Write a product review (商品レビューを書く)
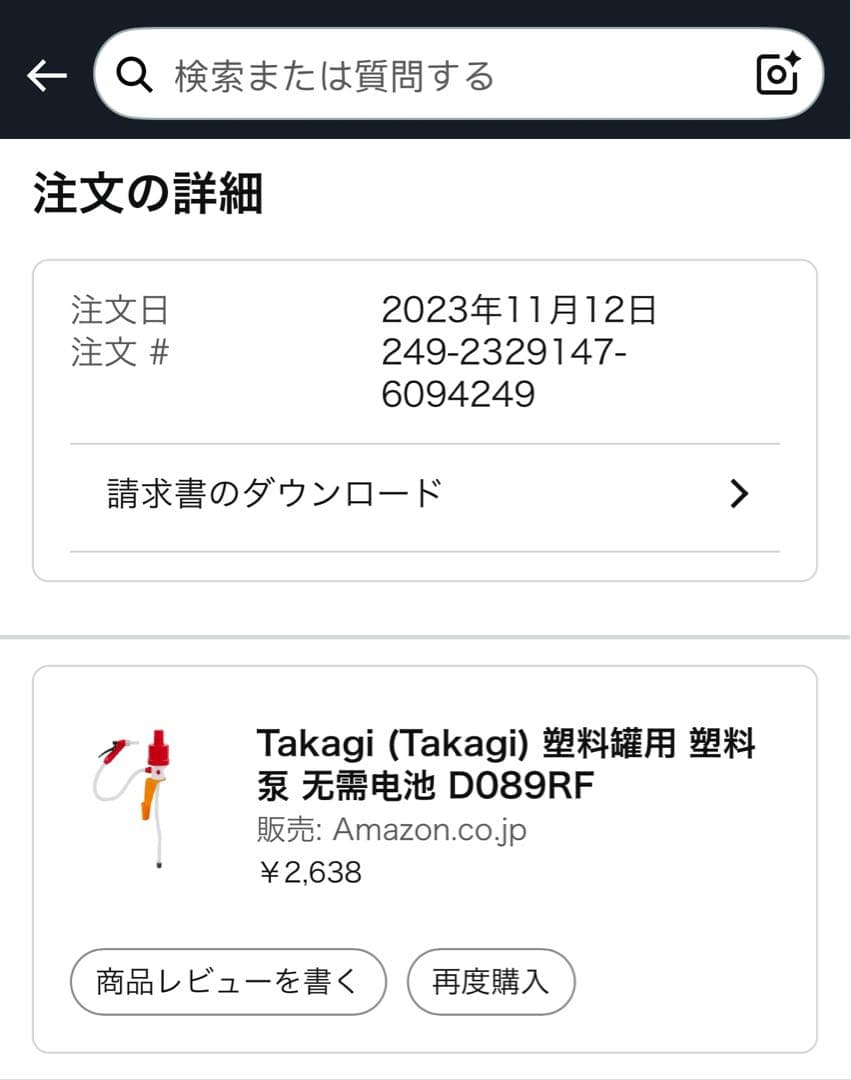851x1080 pixels. pos(227,981)
